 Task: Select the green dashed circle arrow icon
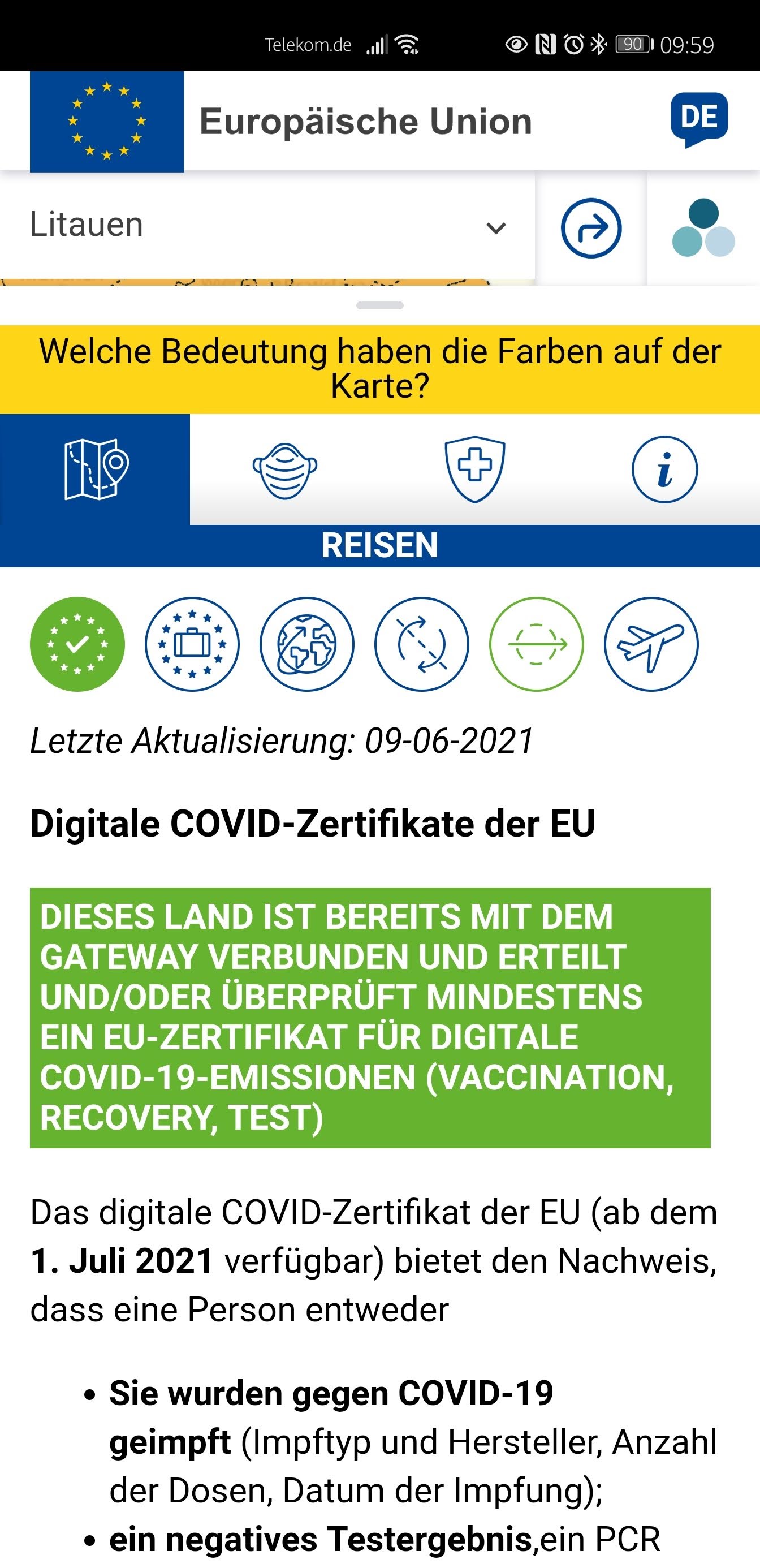pos(536,643)
